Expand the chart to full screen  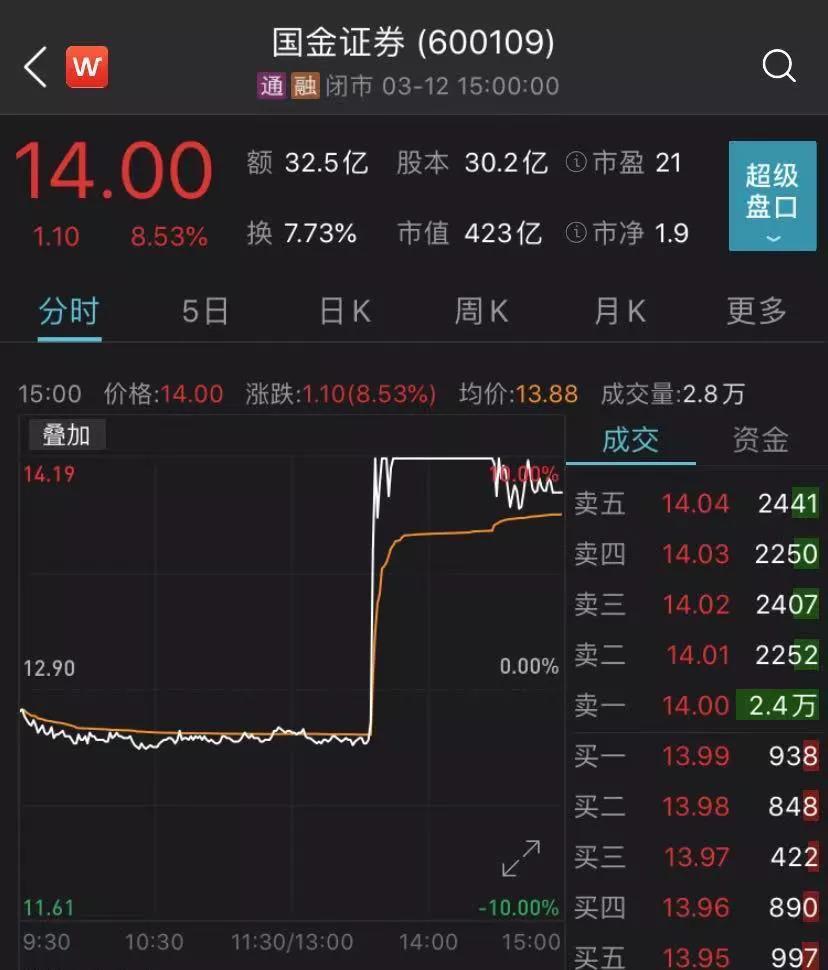point(520,858)
